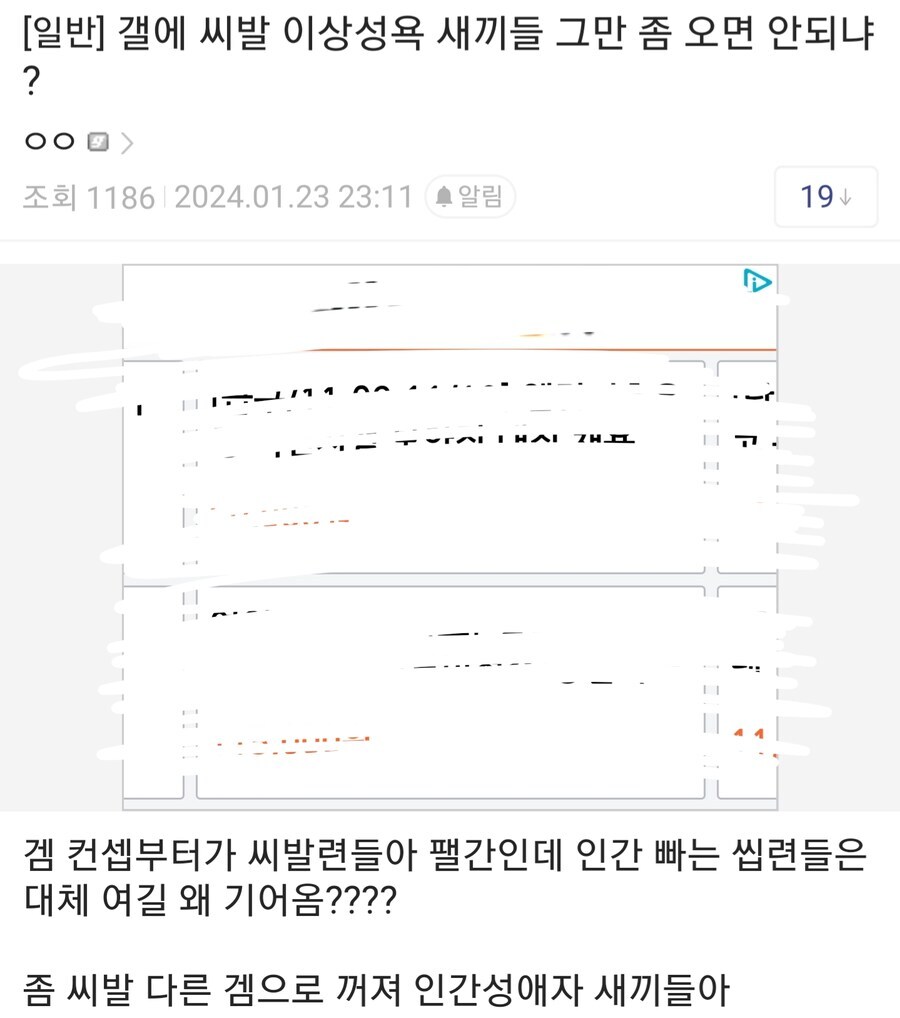The height and width of the screenshot is (1018, 900).
Task: Jump to the 19 comments
Action: click(825, 197)
